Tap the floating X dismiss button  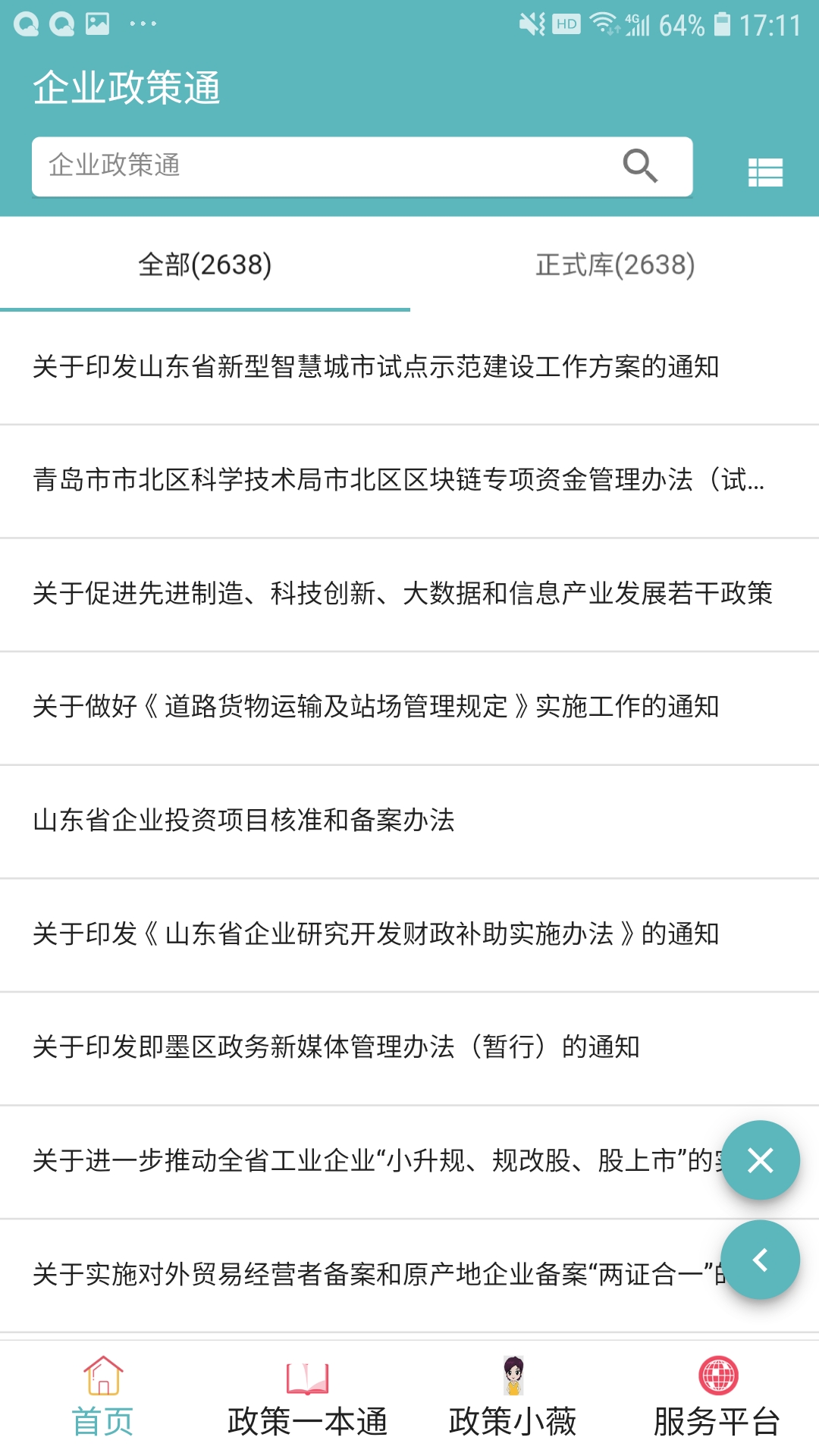[761, 1159]
